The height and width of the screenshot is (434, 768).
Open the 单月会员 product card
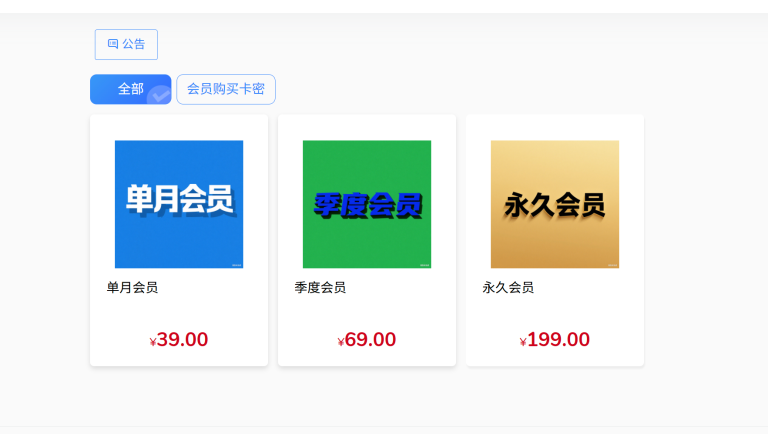pos(179,240)
